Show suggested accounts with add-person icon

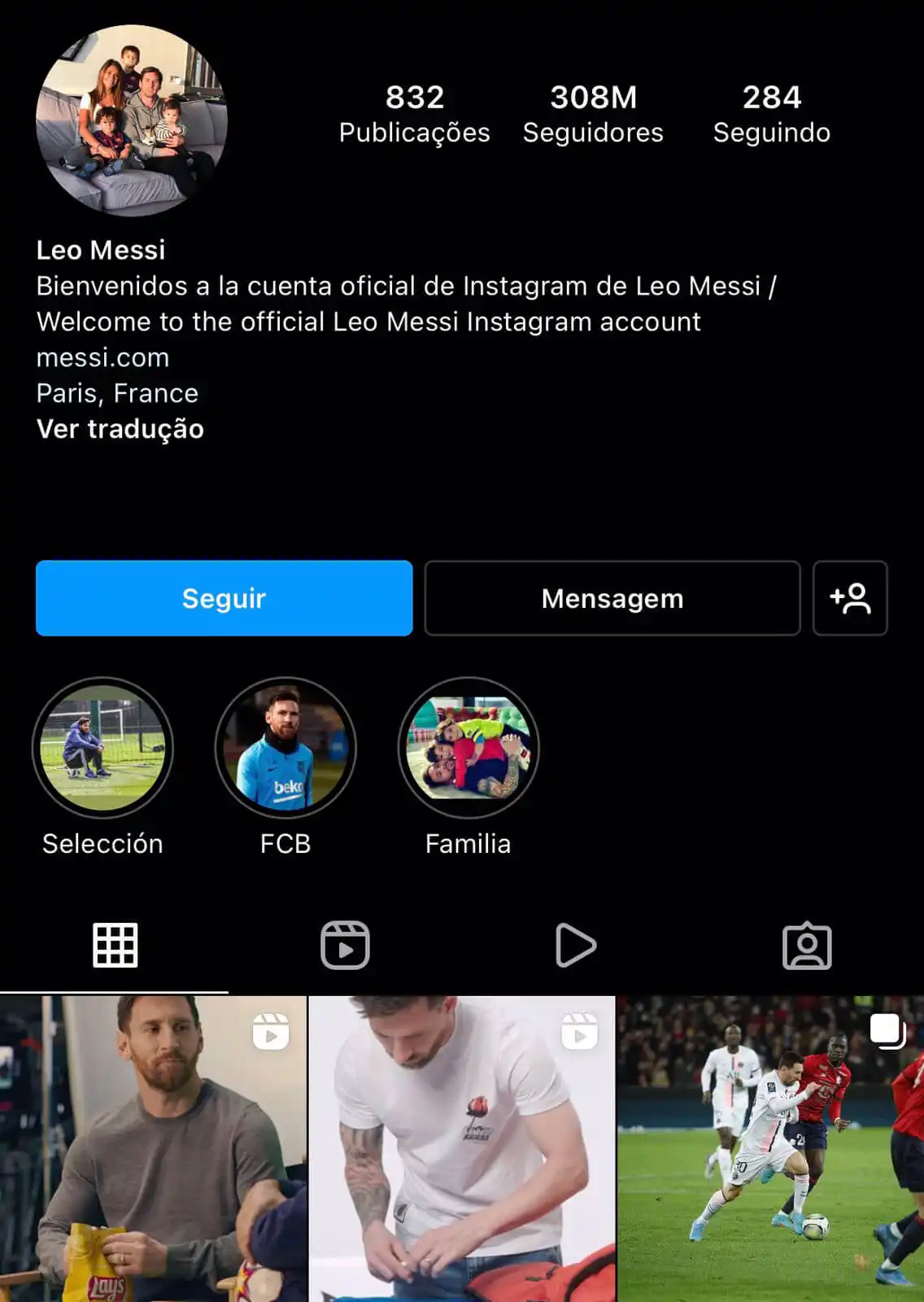tap(850, 598)
